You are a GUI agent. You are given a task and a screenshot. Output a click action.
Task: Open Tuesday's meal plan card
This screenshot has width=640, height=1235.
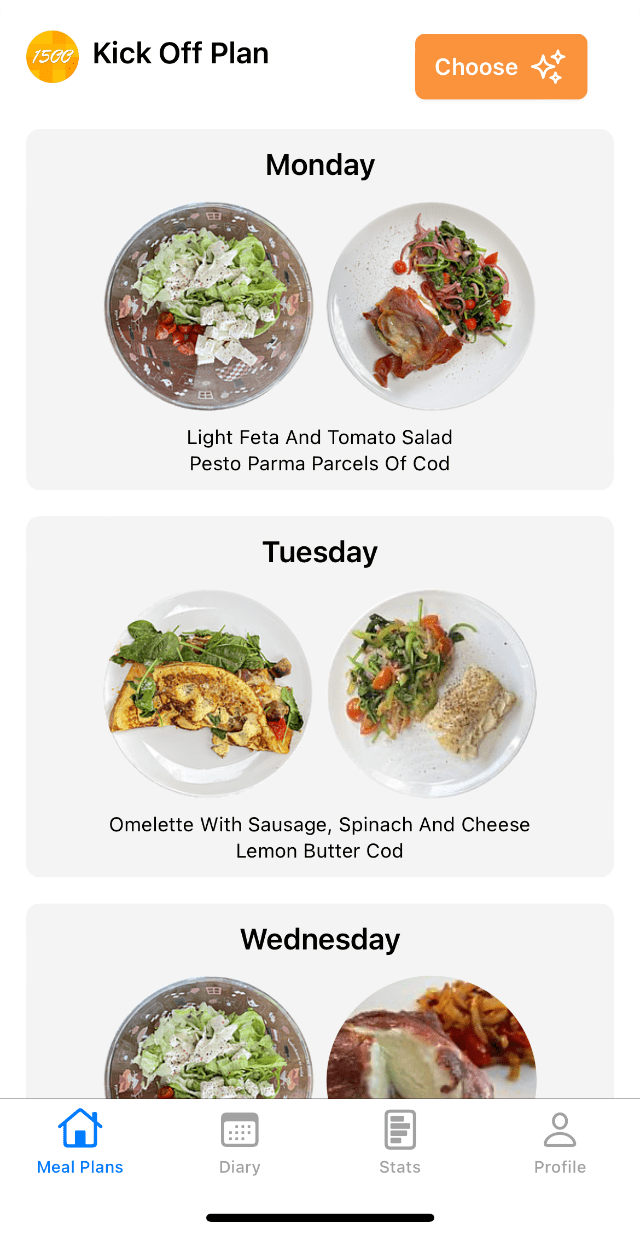click(320, 697)
